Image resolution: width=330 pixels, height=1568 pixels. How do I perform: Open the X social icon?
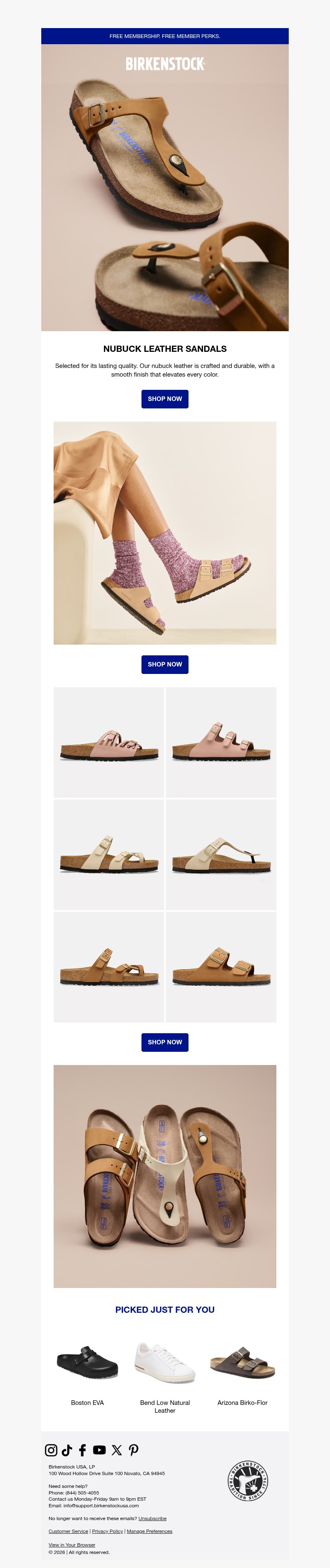point(117,1450)
